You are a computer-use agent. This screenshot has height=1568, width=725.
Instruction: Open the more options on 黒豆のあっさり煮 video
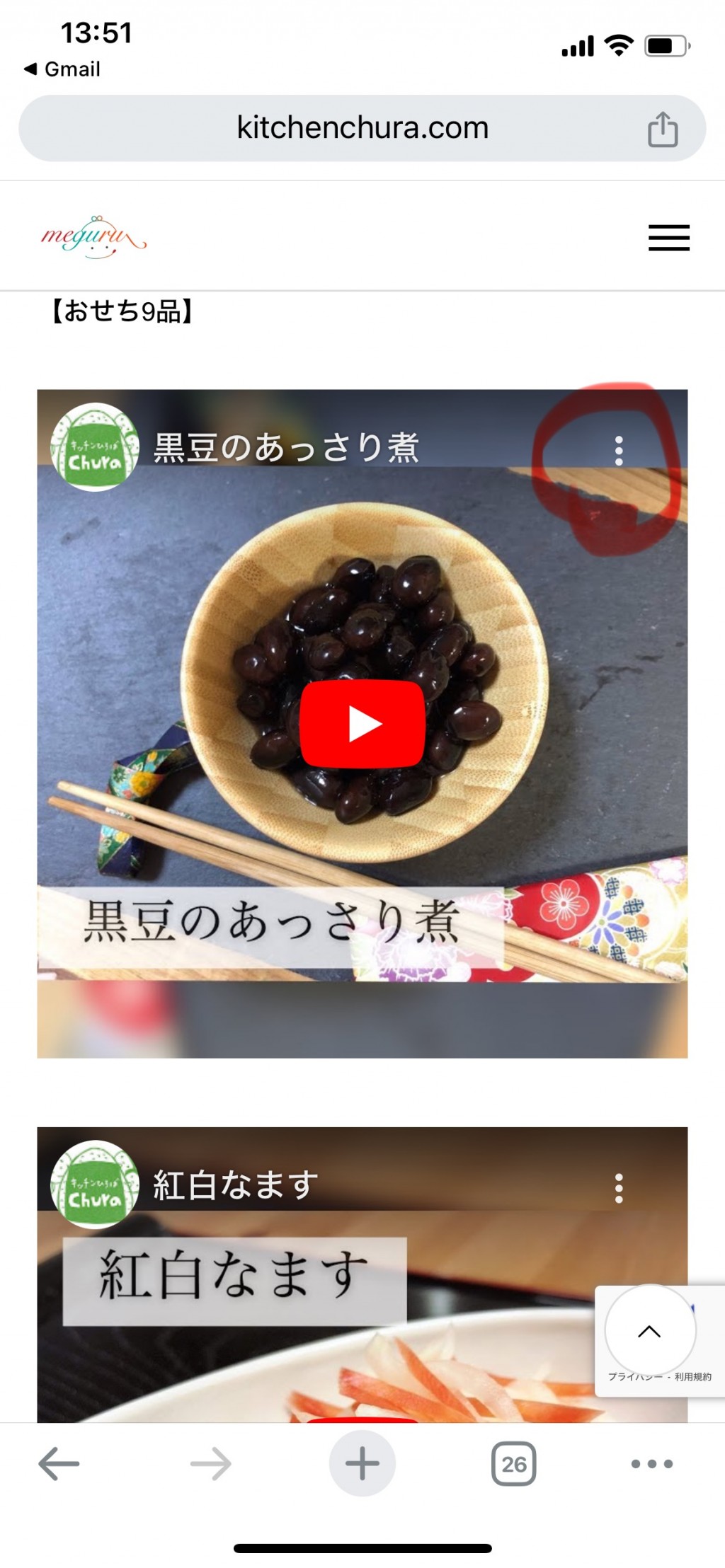tap(619, 450)
